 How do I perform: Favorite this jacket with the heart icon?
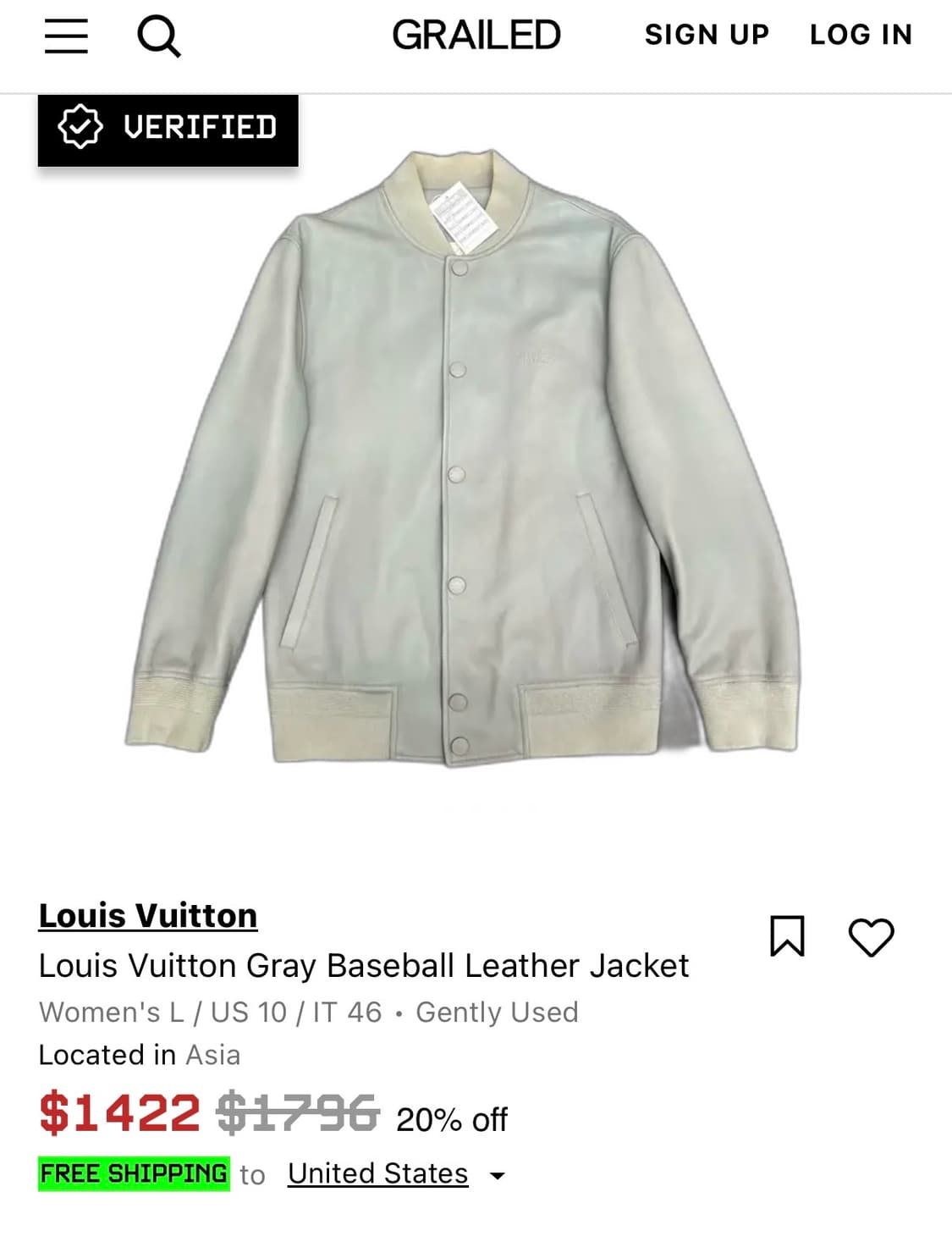(x=871, y=937)
